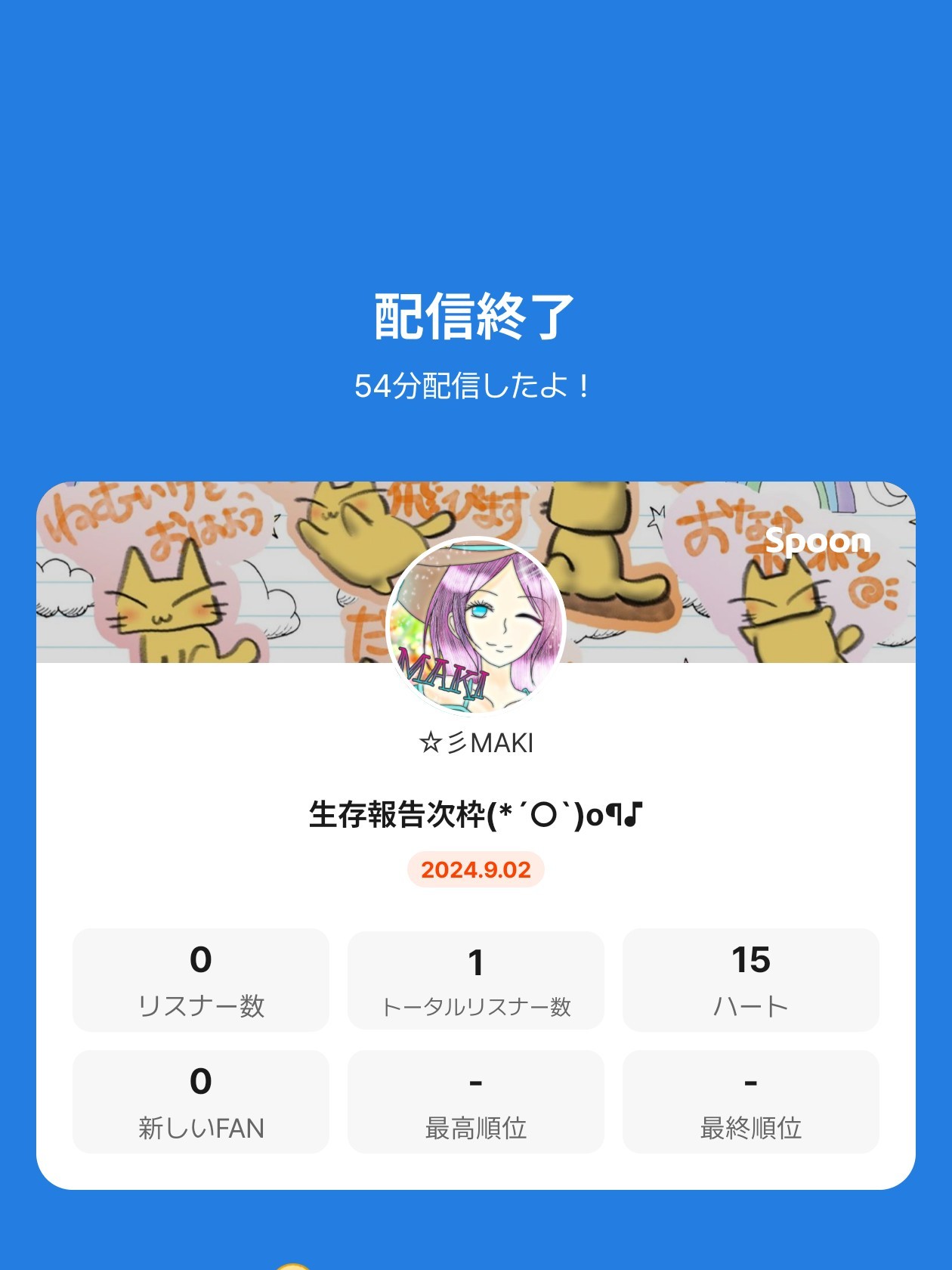The width and height of the screenshot is (952, 1270).
Task: Select the ハート (hearts) stat card
Action: point(750,980)
